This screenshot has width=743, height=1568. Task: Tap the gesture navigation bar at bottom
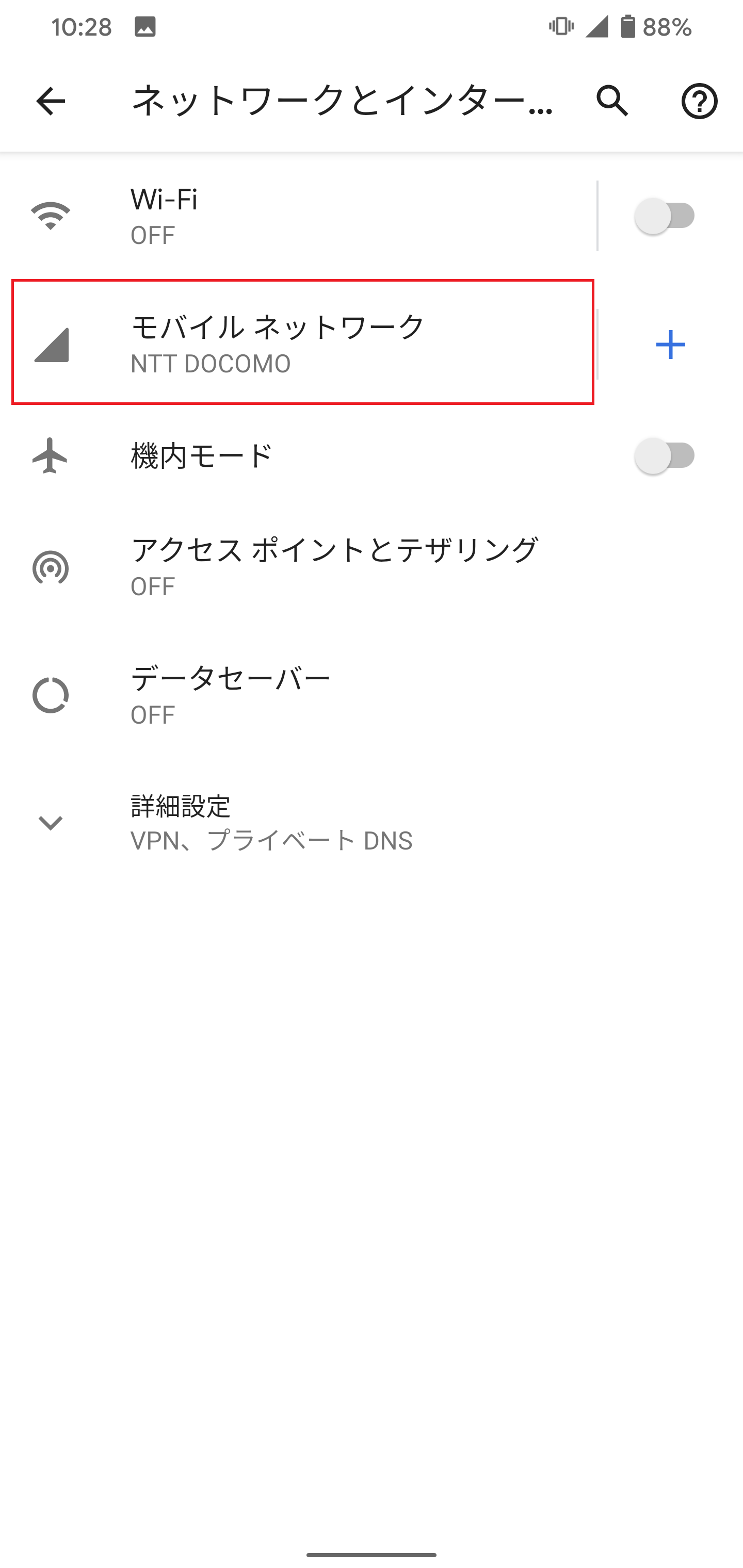point(372,1556)
